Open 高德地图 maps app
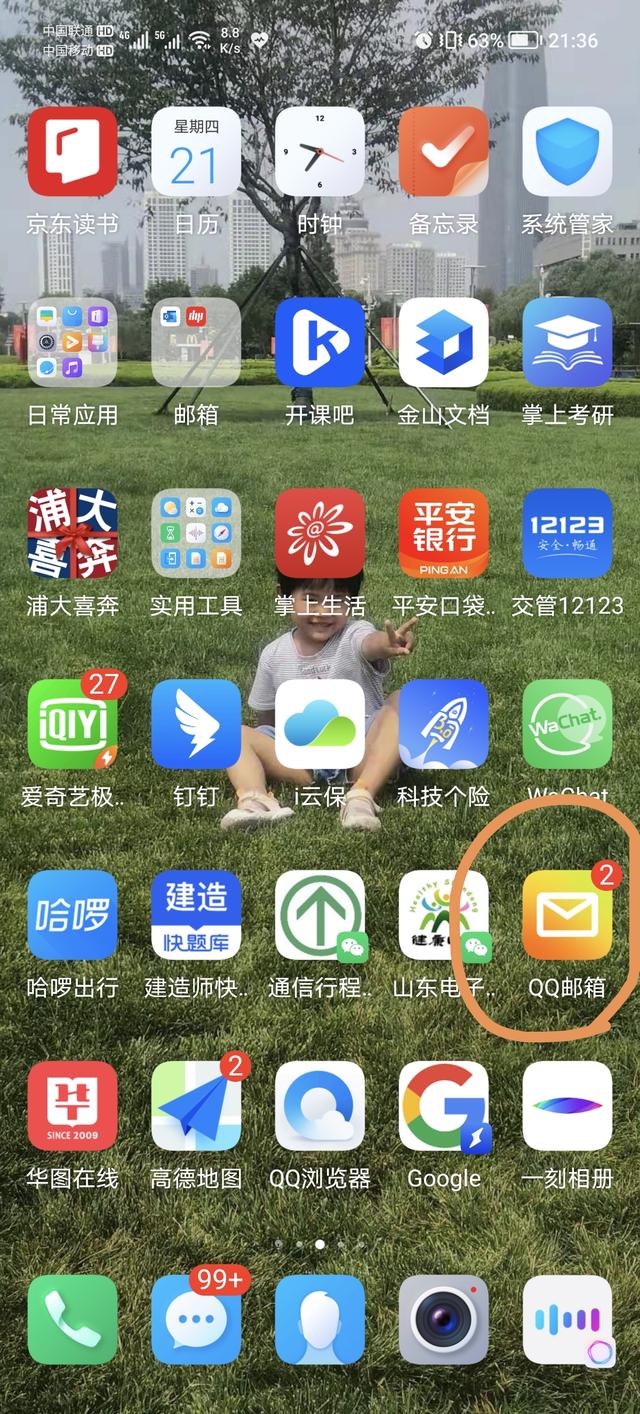 pyautogui.click(x=196, y=1106)
